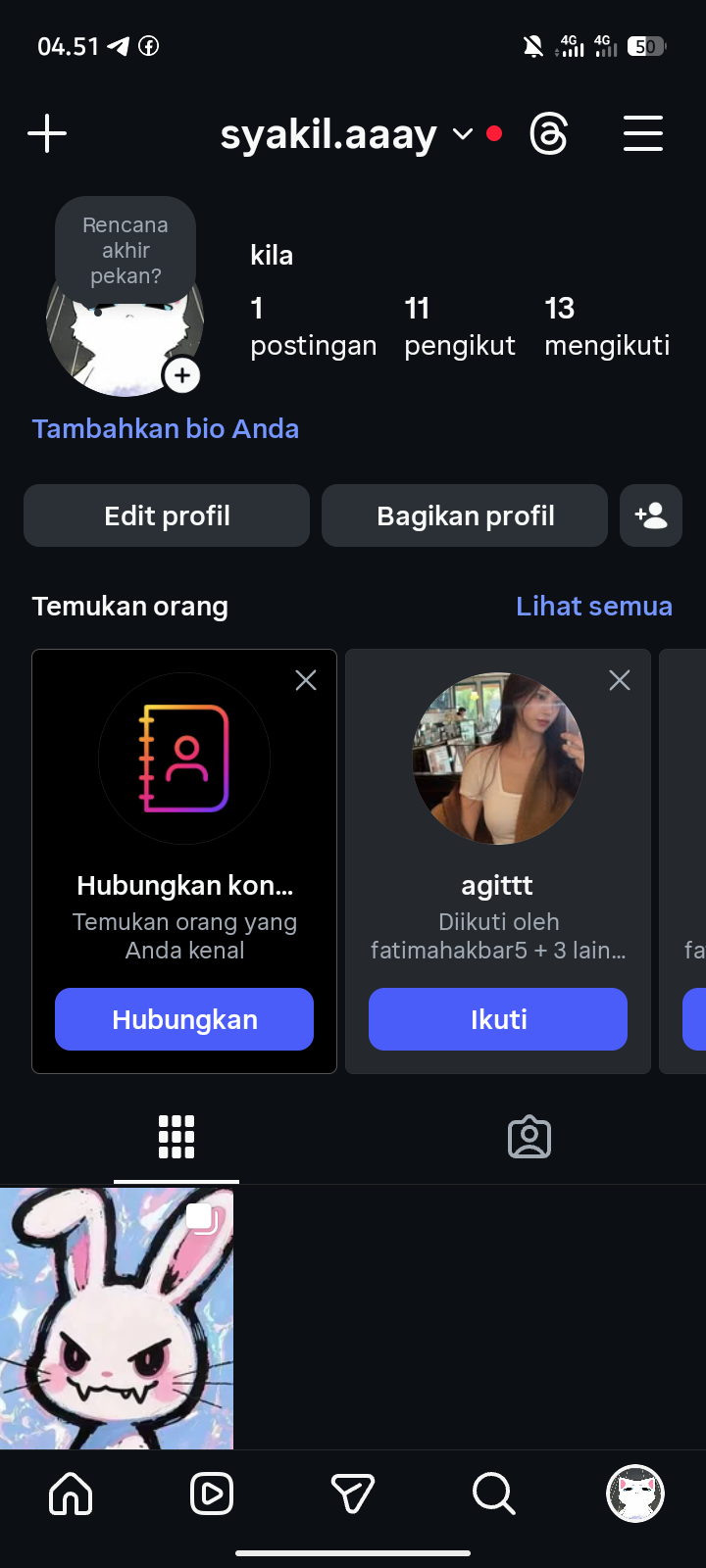Open the 13 mengikuti following list

(x=607, y=326)
